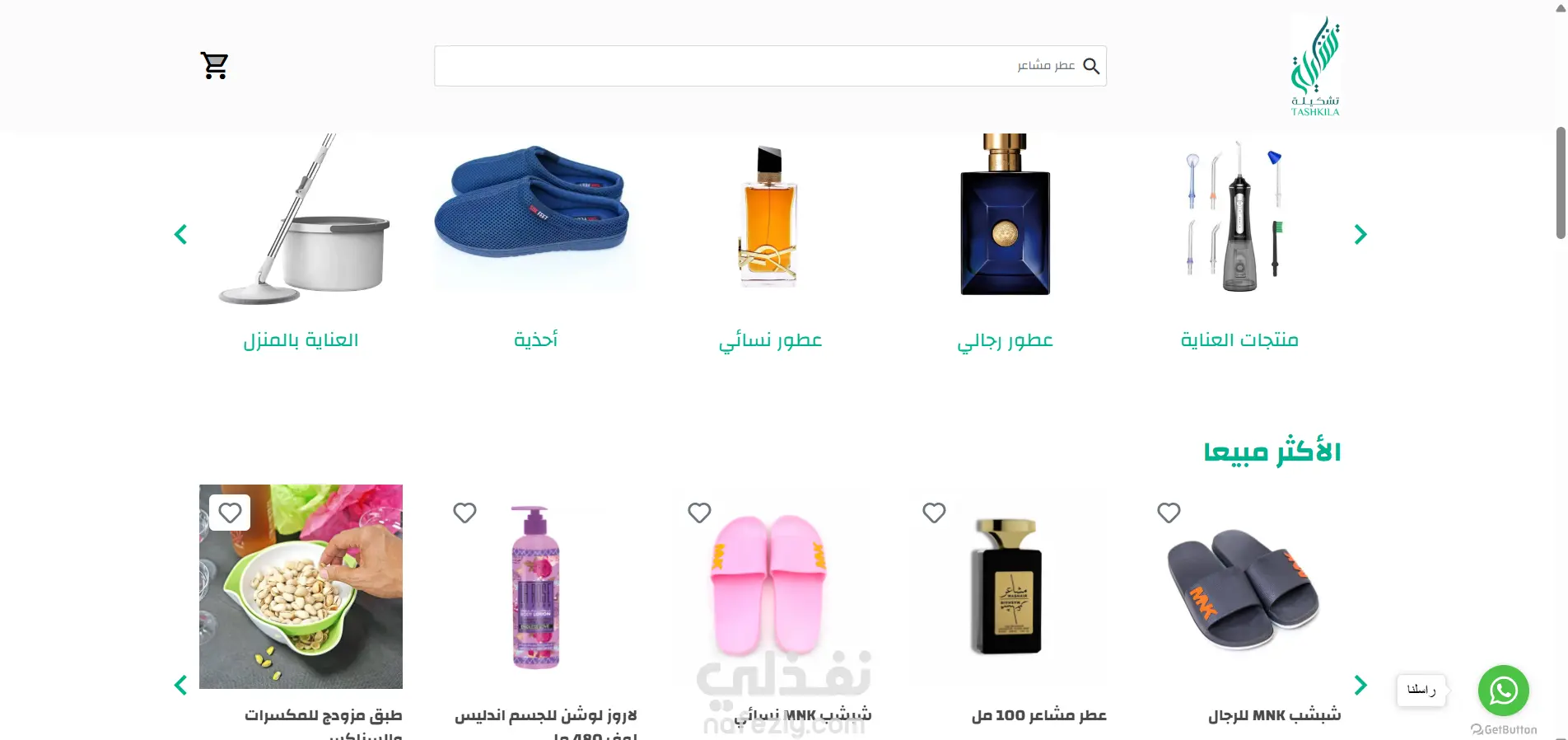Viewport: 1568px width, 740px height.
Task: Tap the search field
Action: (741, 66)
